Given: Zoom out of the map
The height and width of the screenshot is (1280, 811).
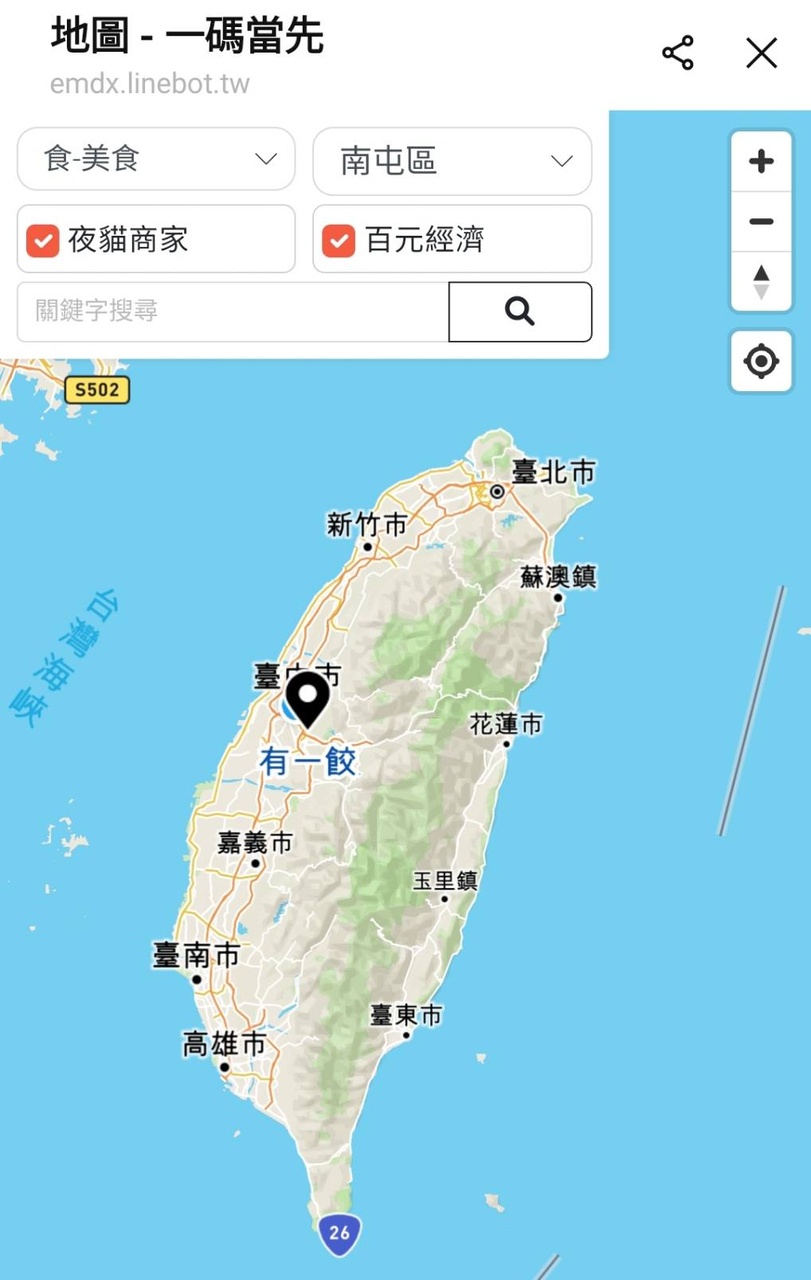Looking at the screenshot, I should 761,221.
